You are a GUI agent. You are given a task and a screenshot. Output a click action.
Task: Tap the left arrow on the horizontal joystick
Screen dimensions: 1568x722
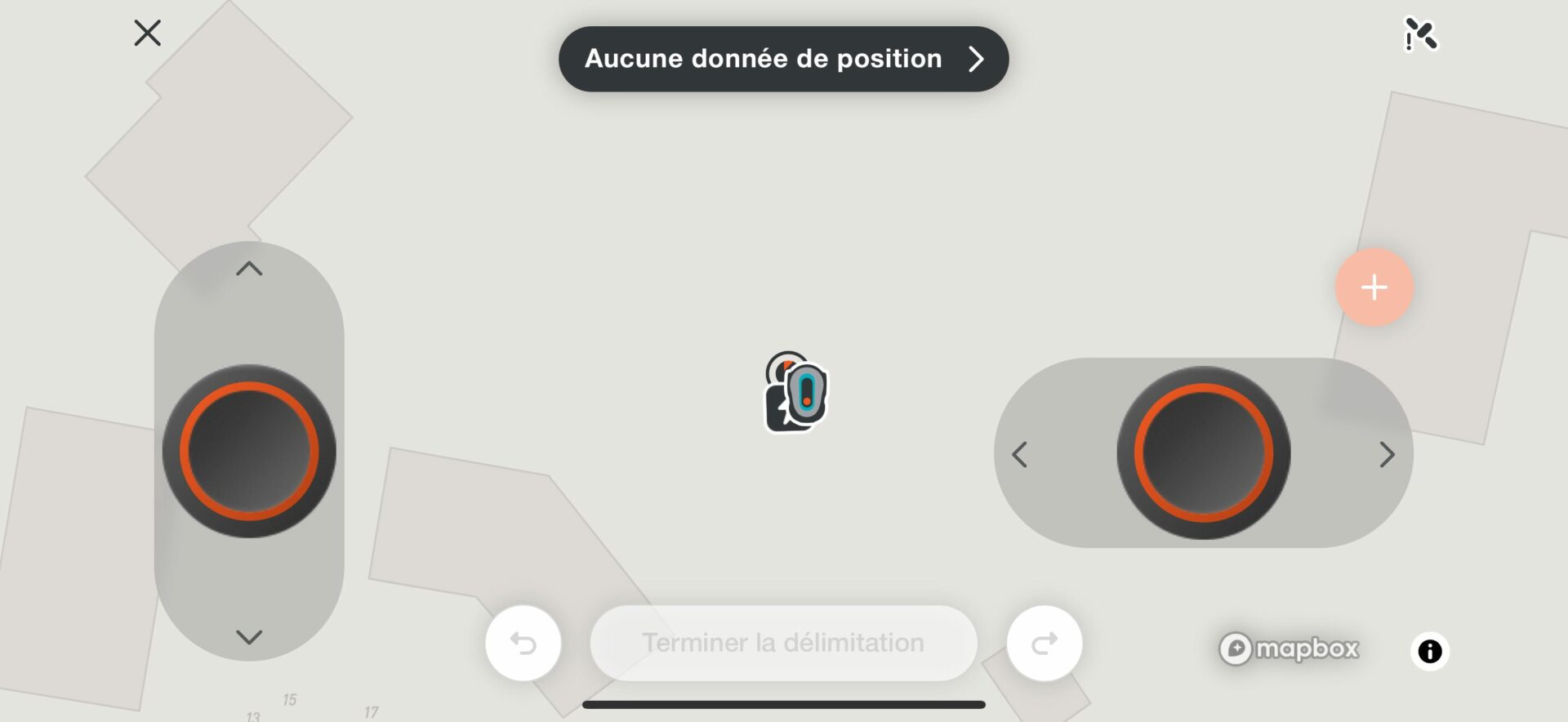tap(1019, 454)
